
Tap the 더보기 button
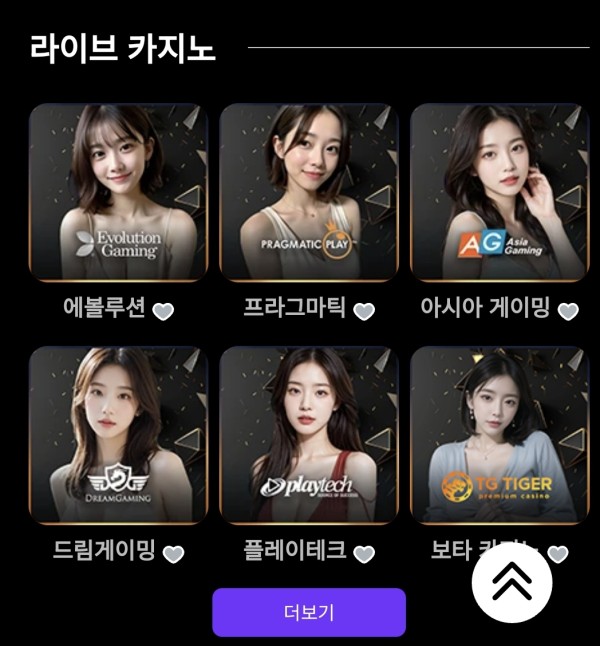309,612
